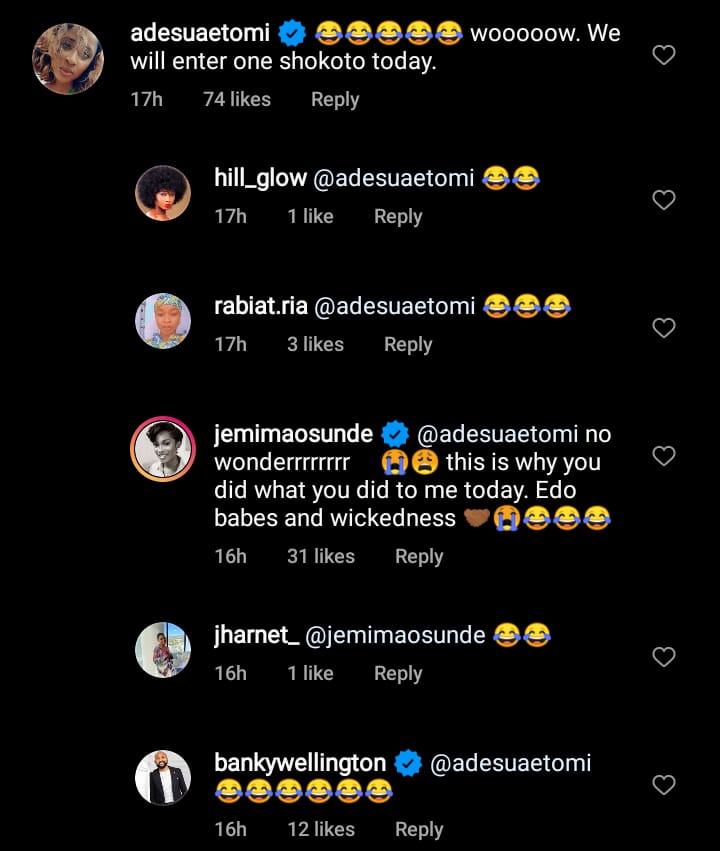
Task: View who liked adesuaetomi's comment, 74 likes
Action: click(237, 100)
